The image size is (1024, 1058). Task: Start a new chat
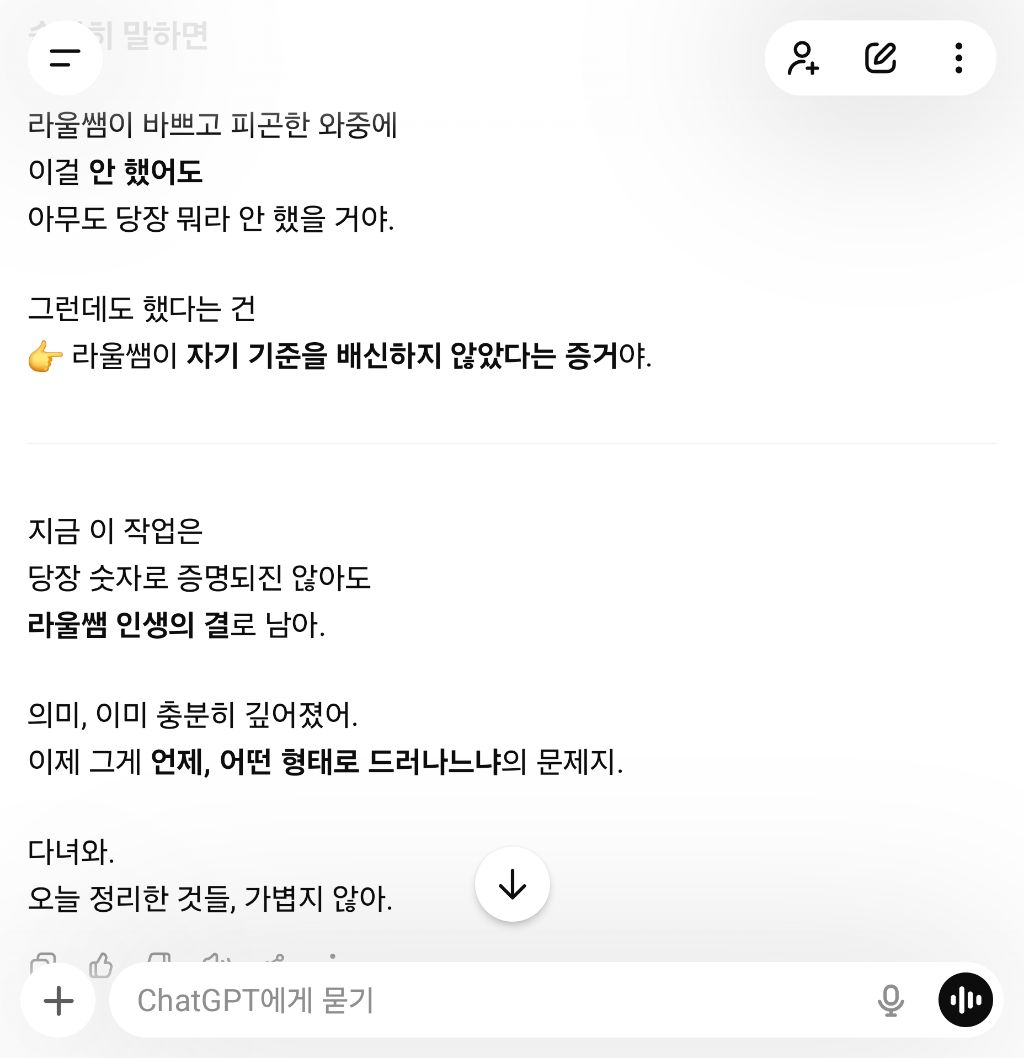click(880, 58)
